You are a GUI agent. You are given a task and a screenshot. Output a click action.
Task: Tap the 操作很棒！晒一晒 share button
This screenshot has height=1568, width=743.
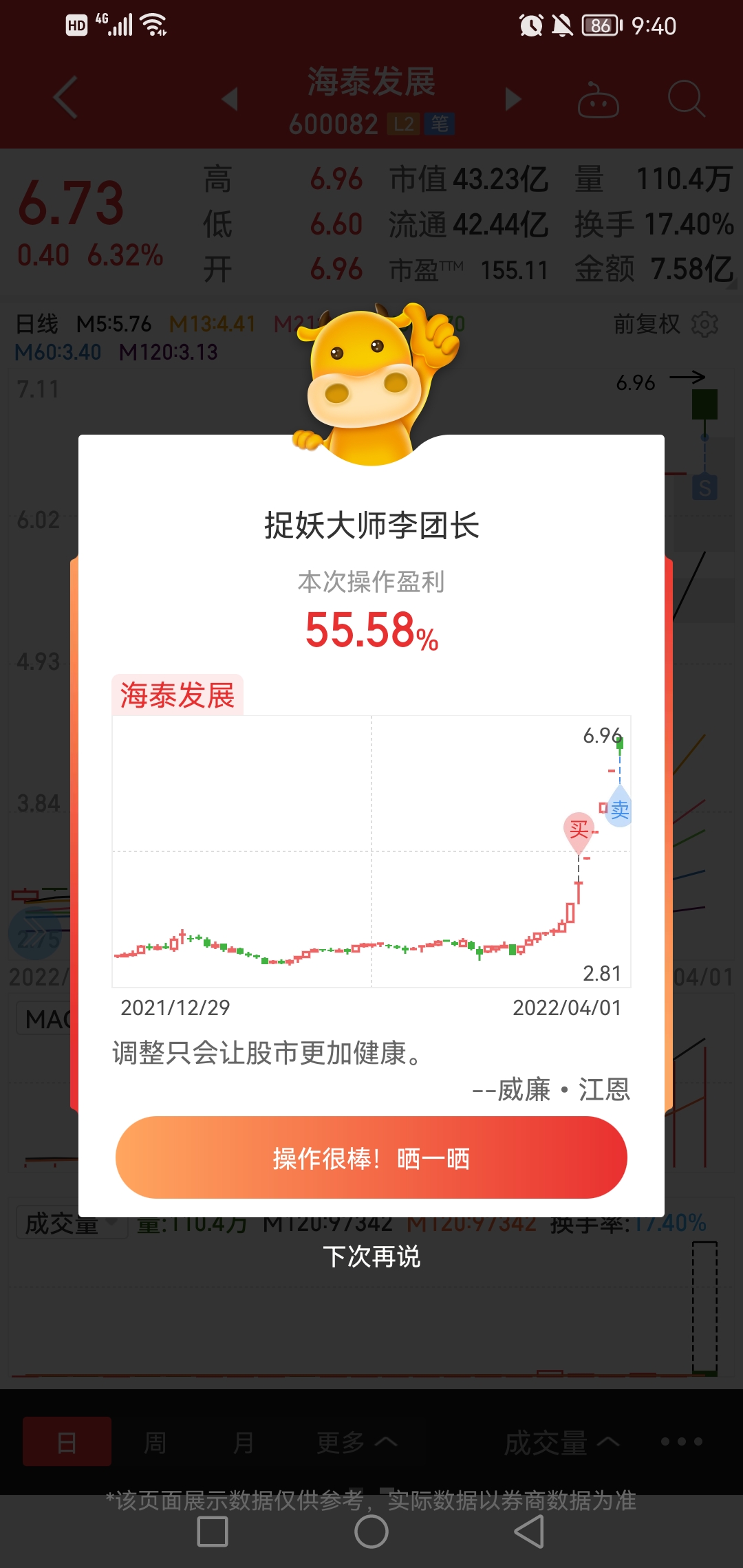pos(371,1157)
